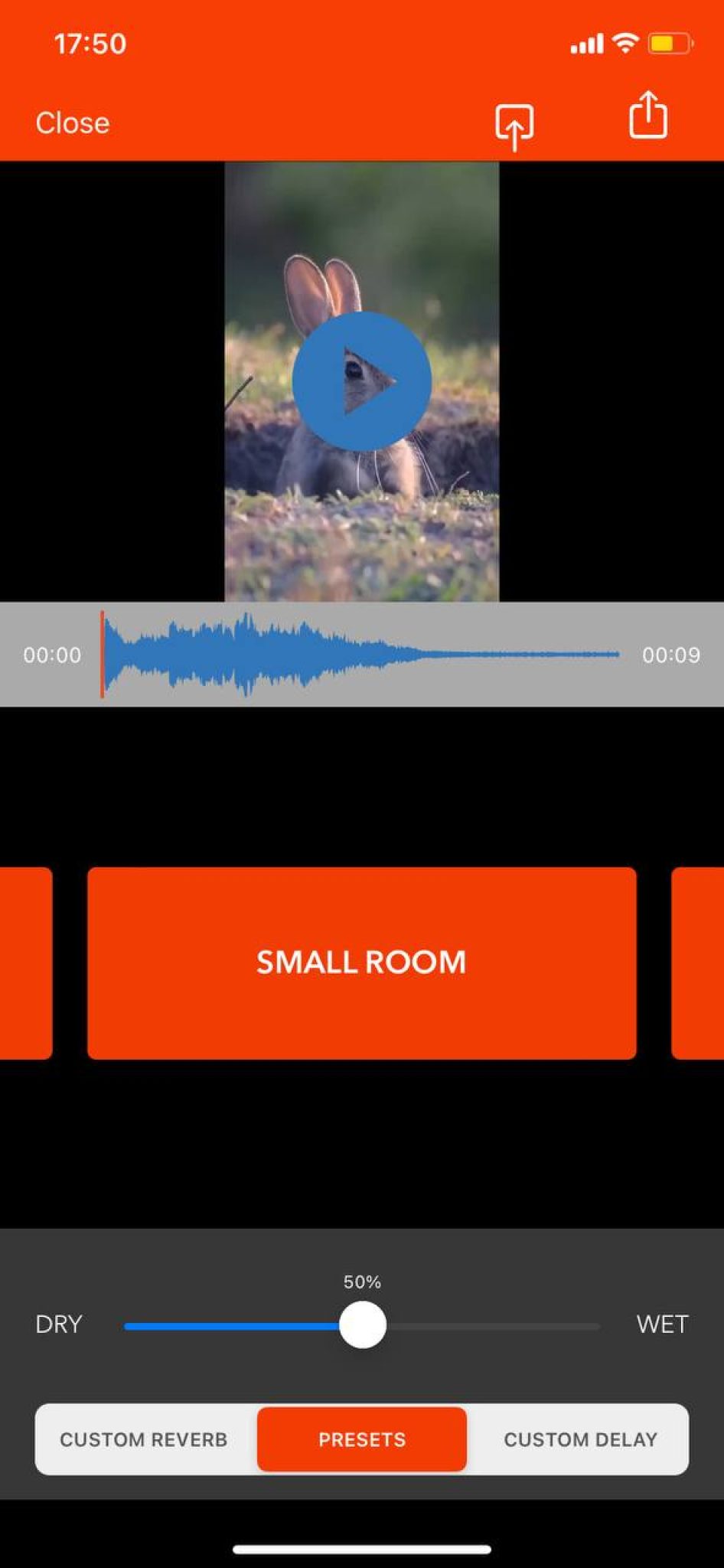The image size is (724, 1568).
Task: Set the dry/wet mix slider handle
Action: click(362, 1325)
